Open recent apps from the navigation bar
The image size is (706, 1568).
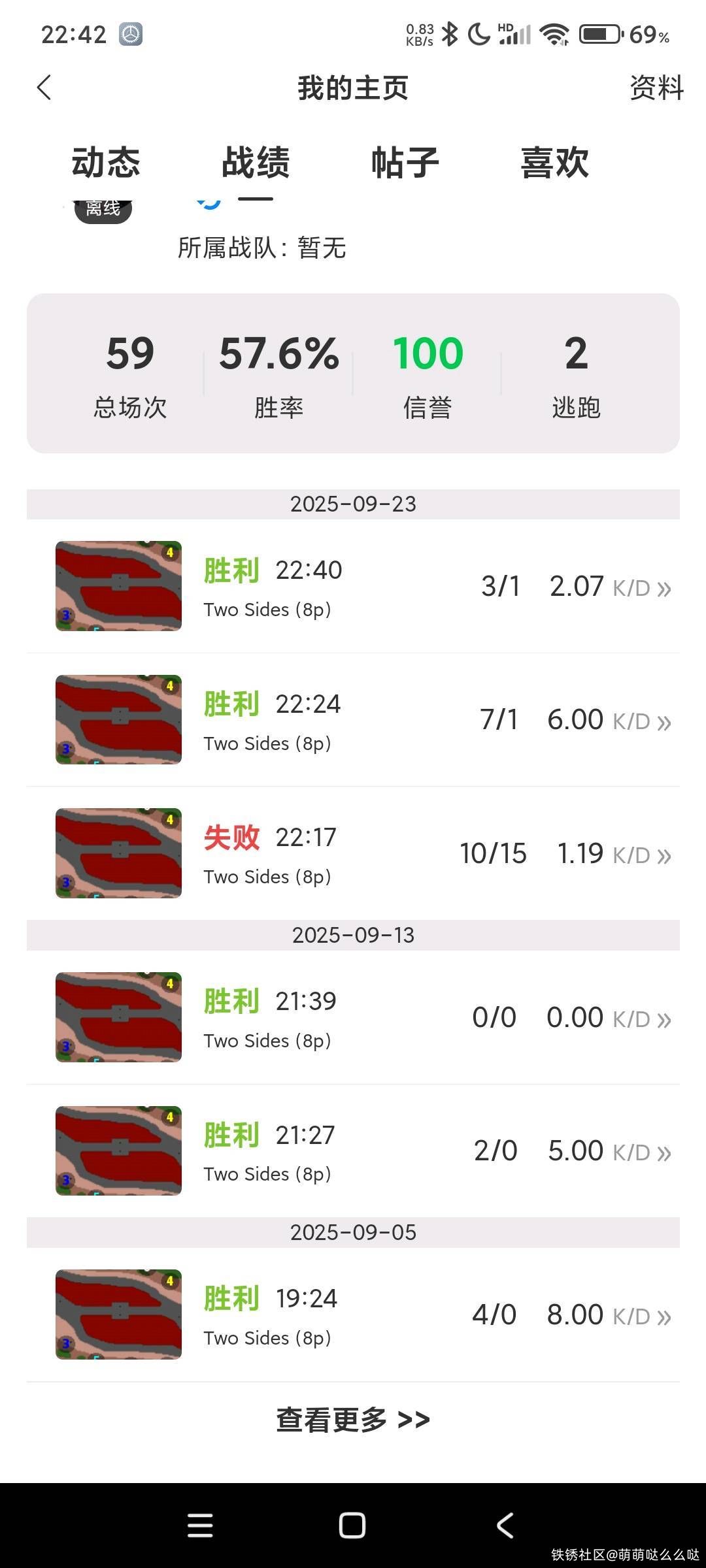[x=200, y=1526]
